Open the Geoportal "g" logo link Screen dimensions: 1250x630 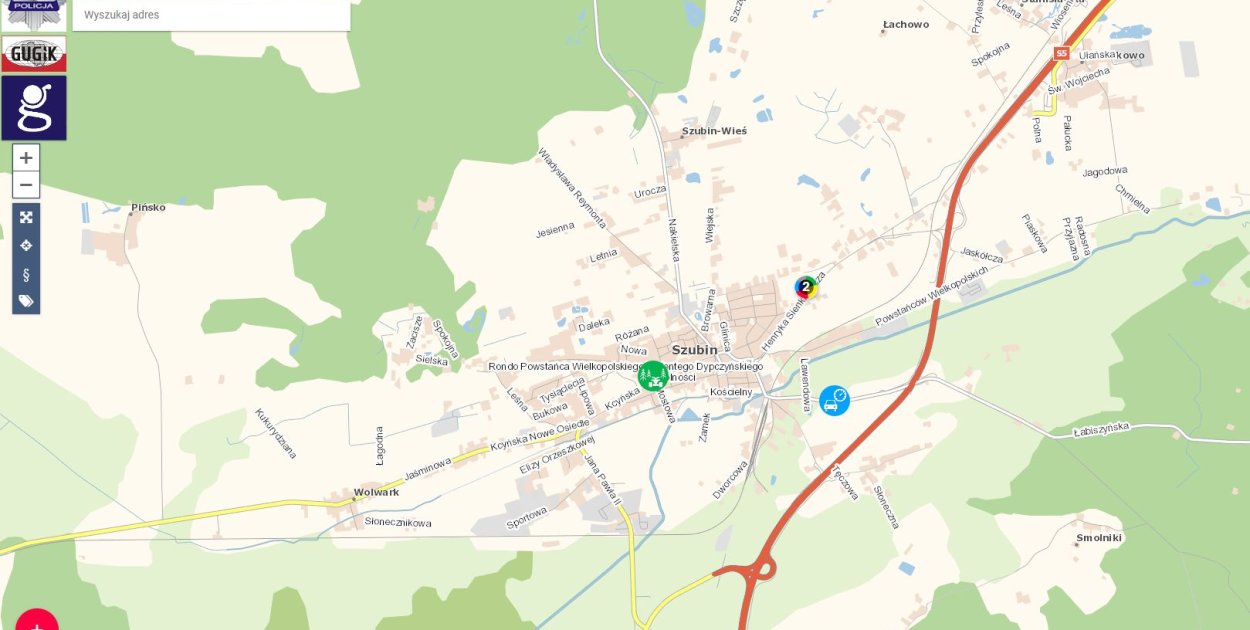(x=34, y=108)
